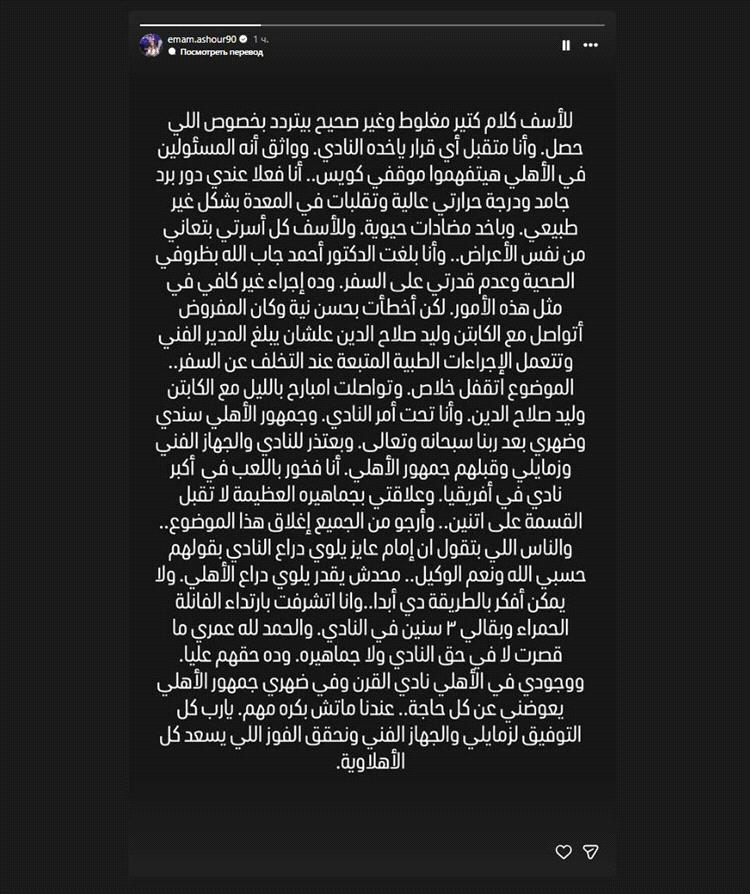Image resolution: width=750 pixels, height=894 pixels.
Task: Pause the story playback
Action: point(566,45)
